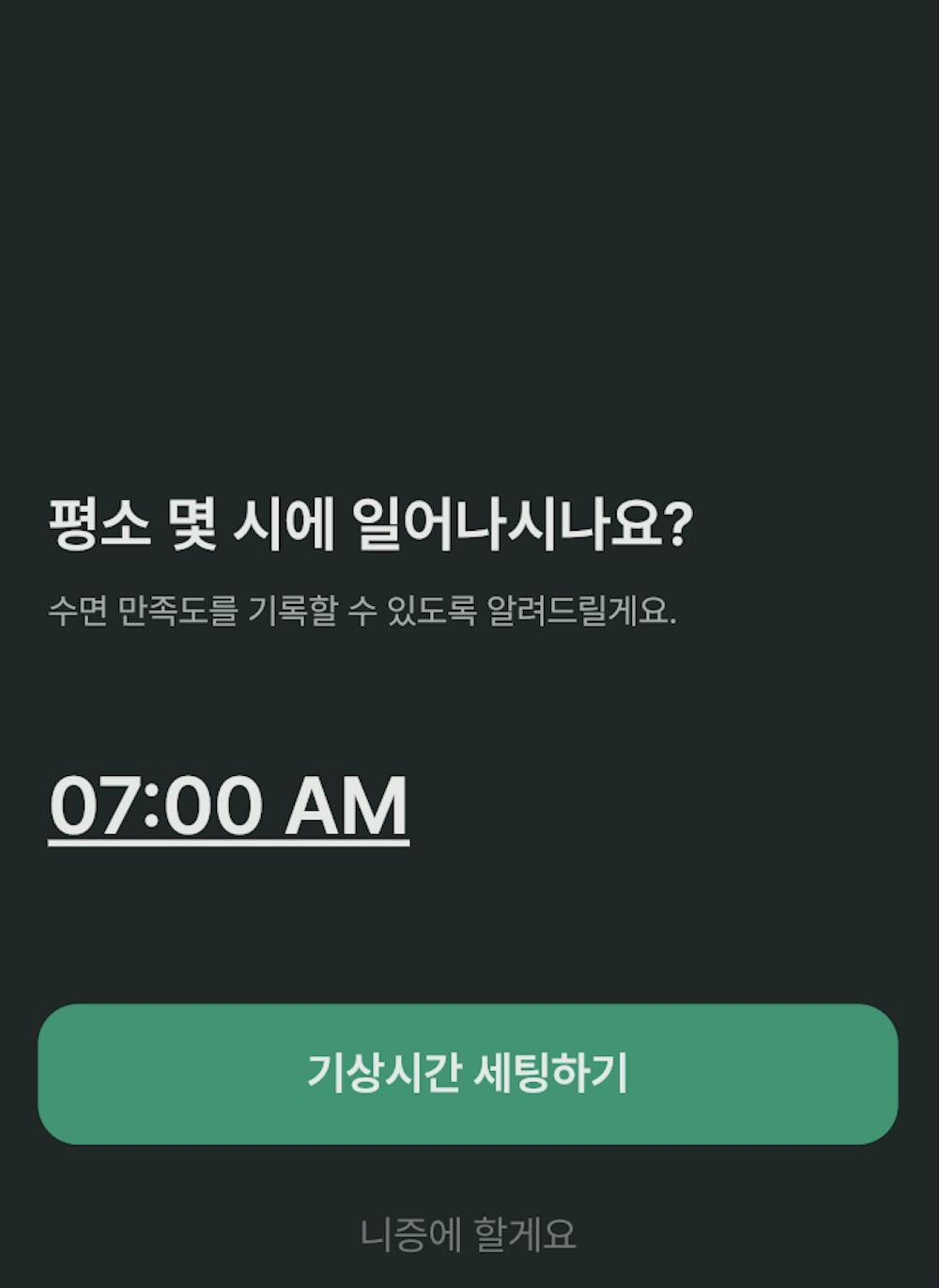Open the 07:00 AM wake-up time picker

228,806
